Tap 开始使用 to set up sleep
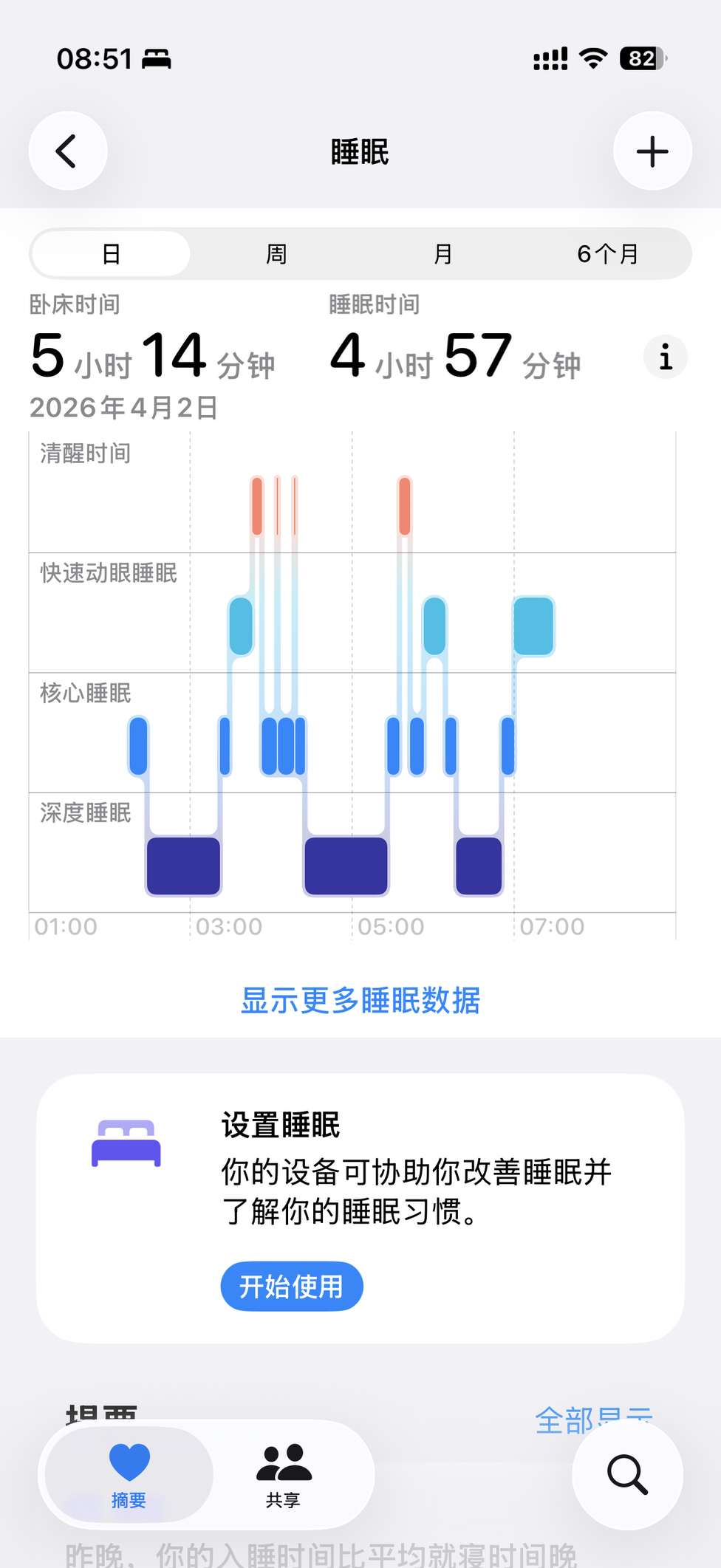The image size is (721, 1568). pos(292,1286)
